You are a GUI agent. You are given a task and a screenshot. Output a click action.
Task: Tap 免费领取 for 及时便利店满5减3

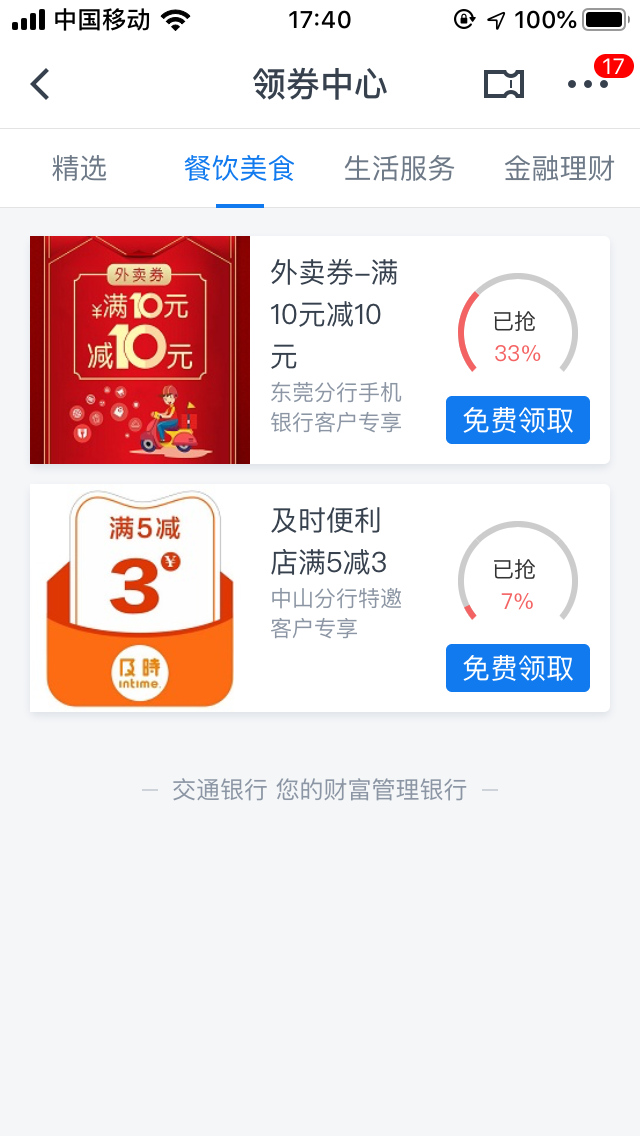(x=517, y=668)
